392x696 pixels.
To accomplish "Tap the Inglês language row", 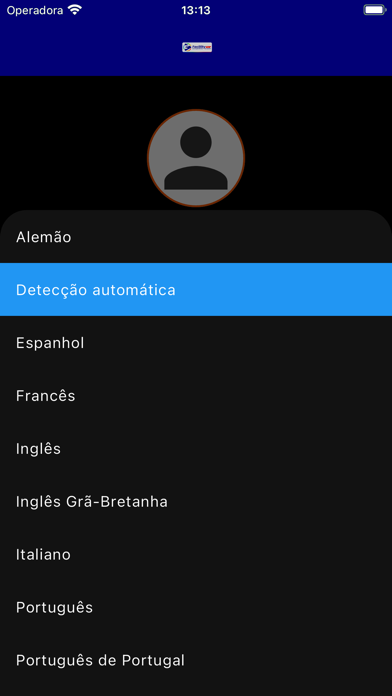I will (196, 448).
